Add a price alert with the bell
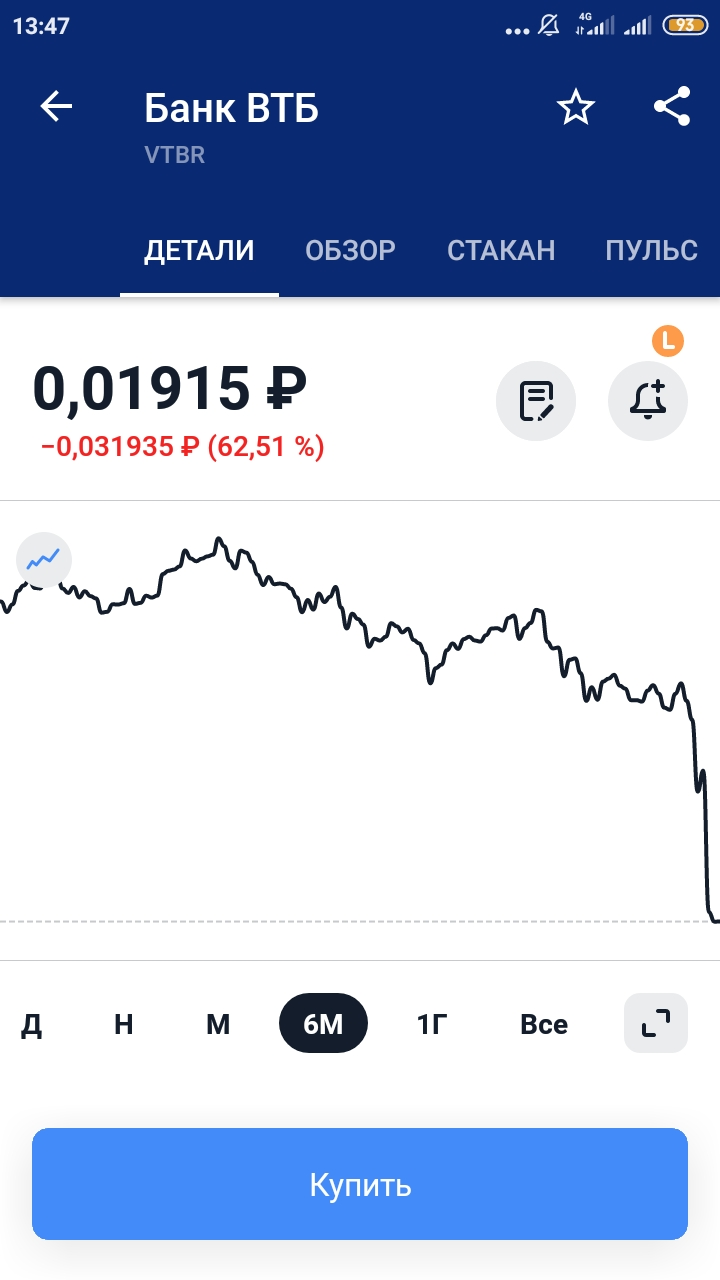Viewport: 720px width, 1280px height. [648, 401]
